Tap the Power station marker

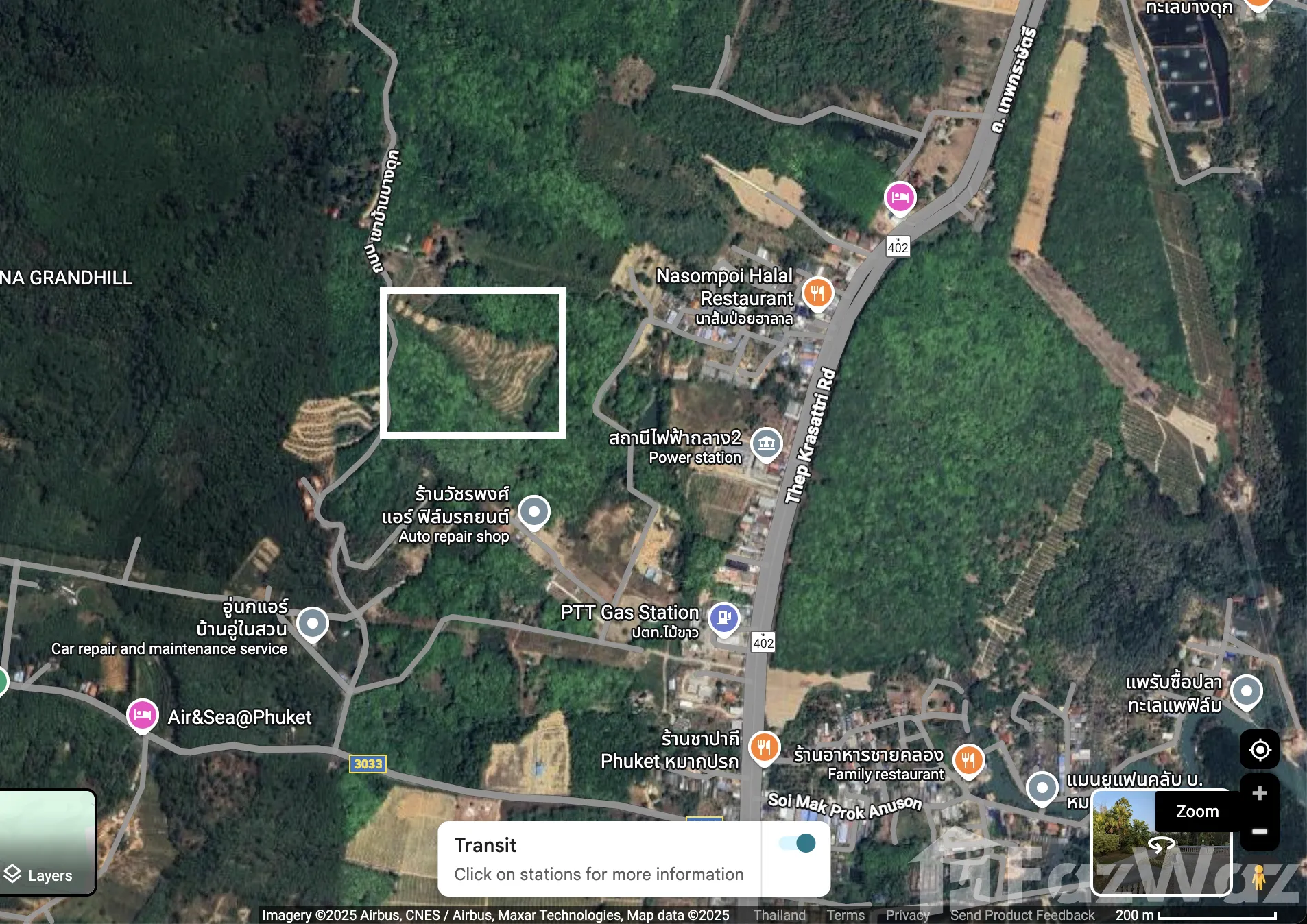(x=767, y=444)
